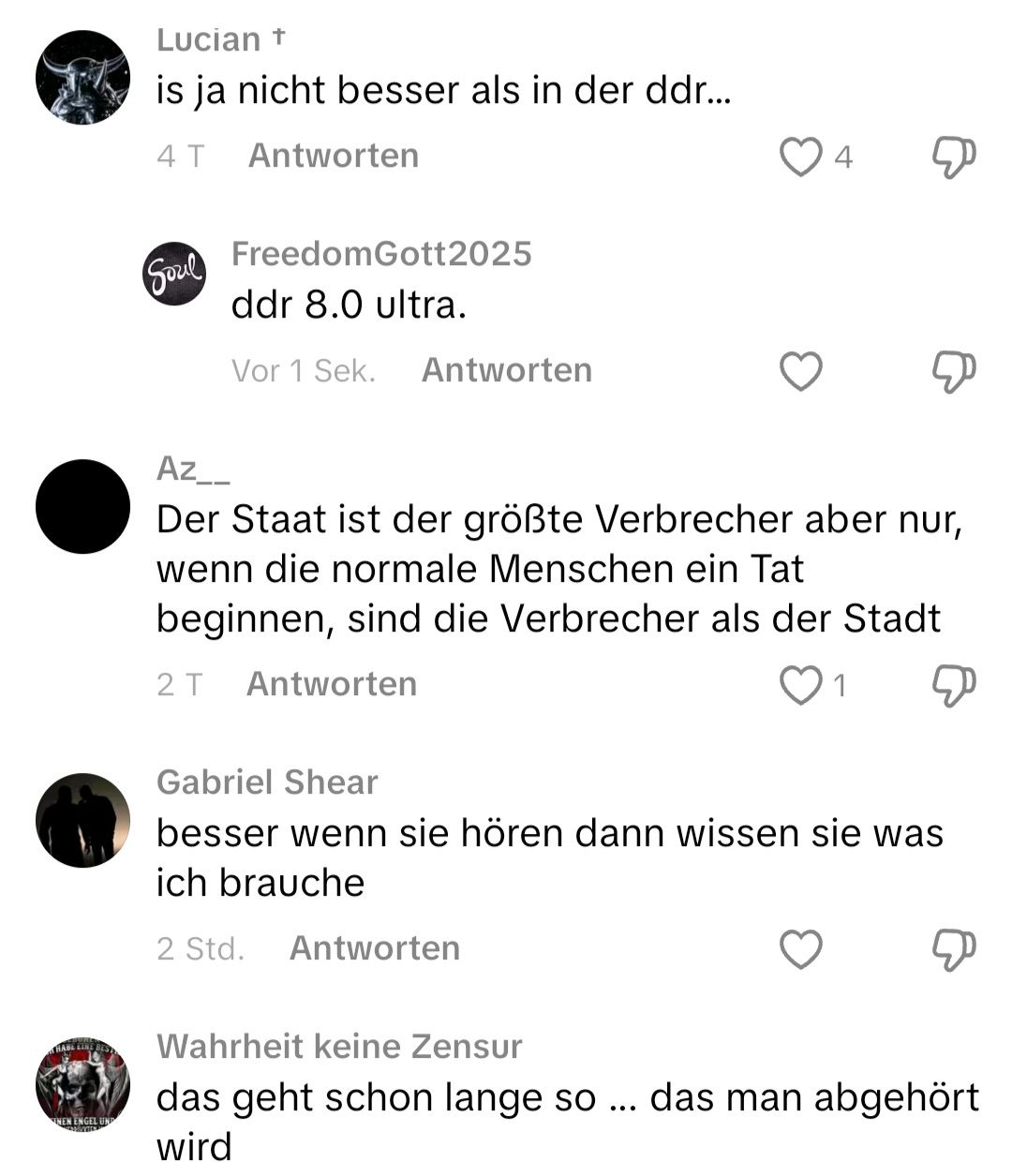Reply to FreedomGott2025's comment
1012x1176 pixels.
point(506,370)
